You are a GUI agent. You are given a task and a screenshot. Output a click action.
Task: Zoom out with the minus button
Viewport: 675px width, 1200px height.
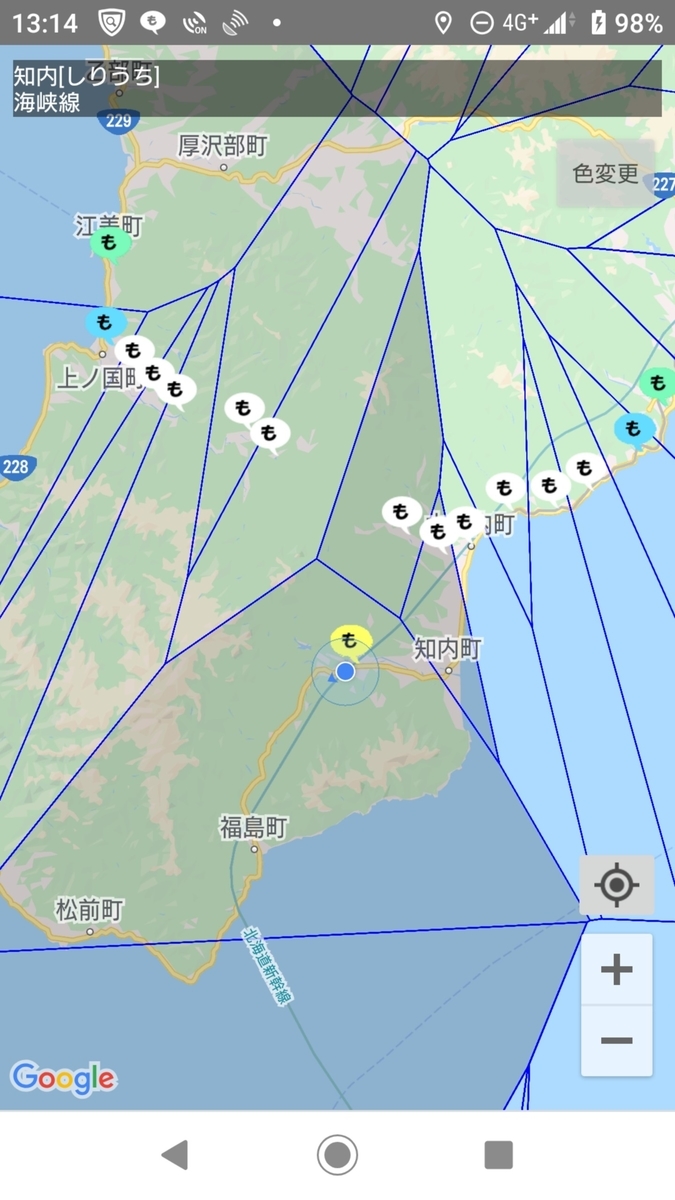[616, 1041]
